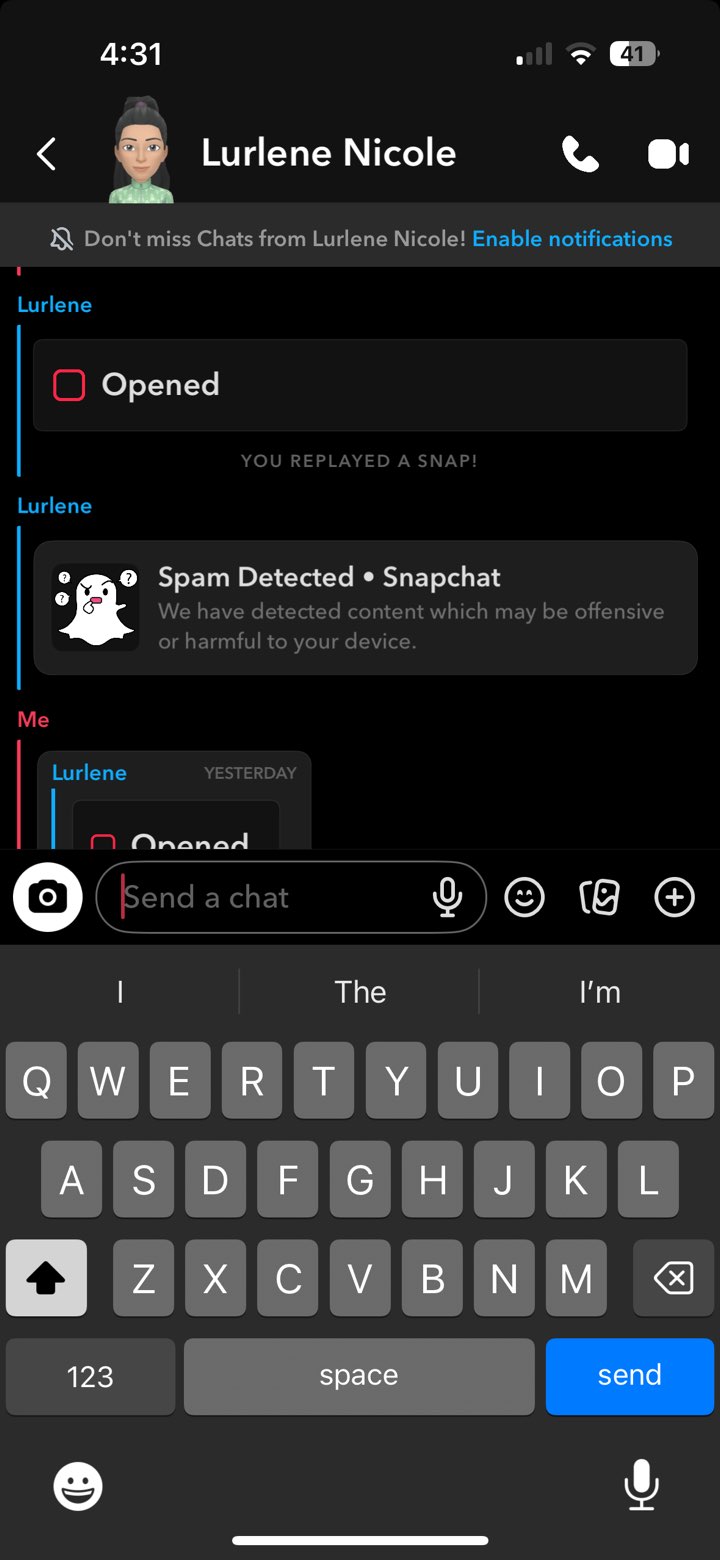The width and height of the screenshot is (720, 1560).
Task: Tap the Enable notifications link
Action: click(x=572, y=239)
